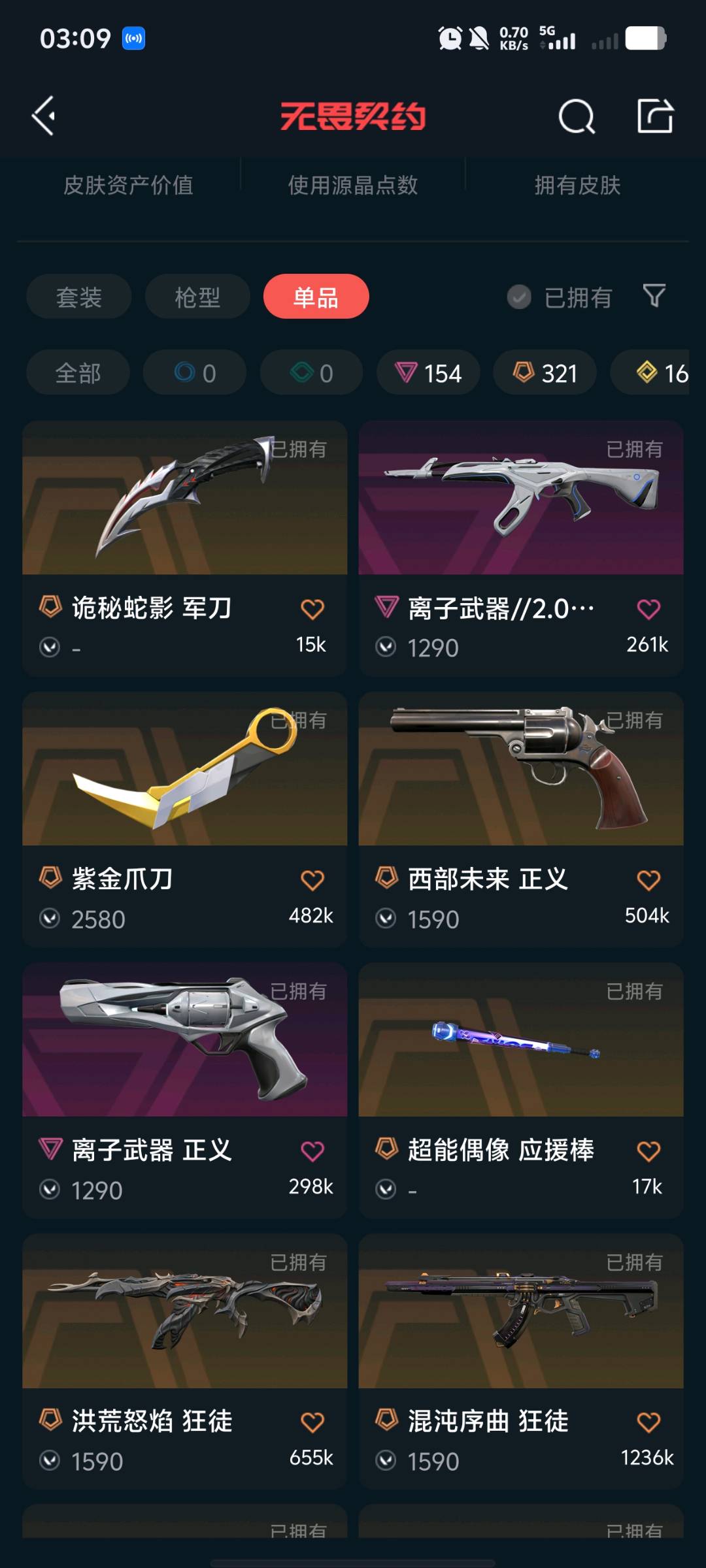Select the 单品 tab
Viewport: 706px width, 1568px height.
click(316, 297)
